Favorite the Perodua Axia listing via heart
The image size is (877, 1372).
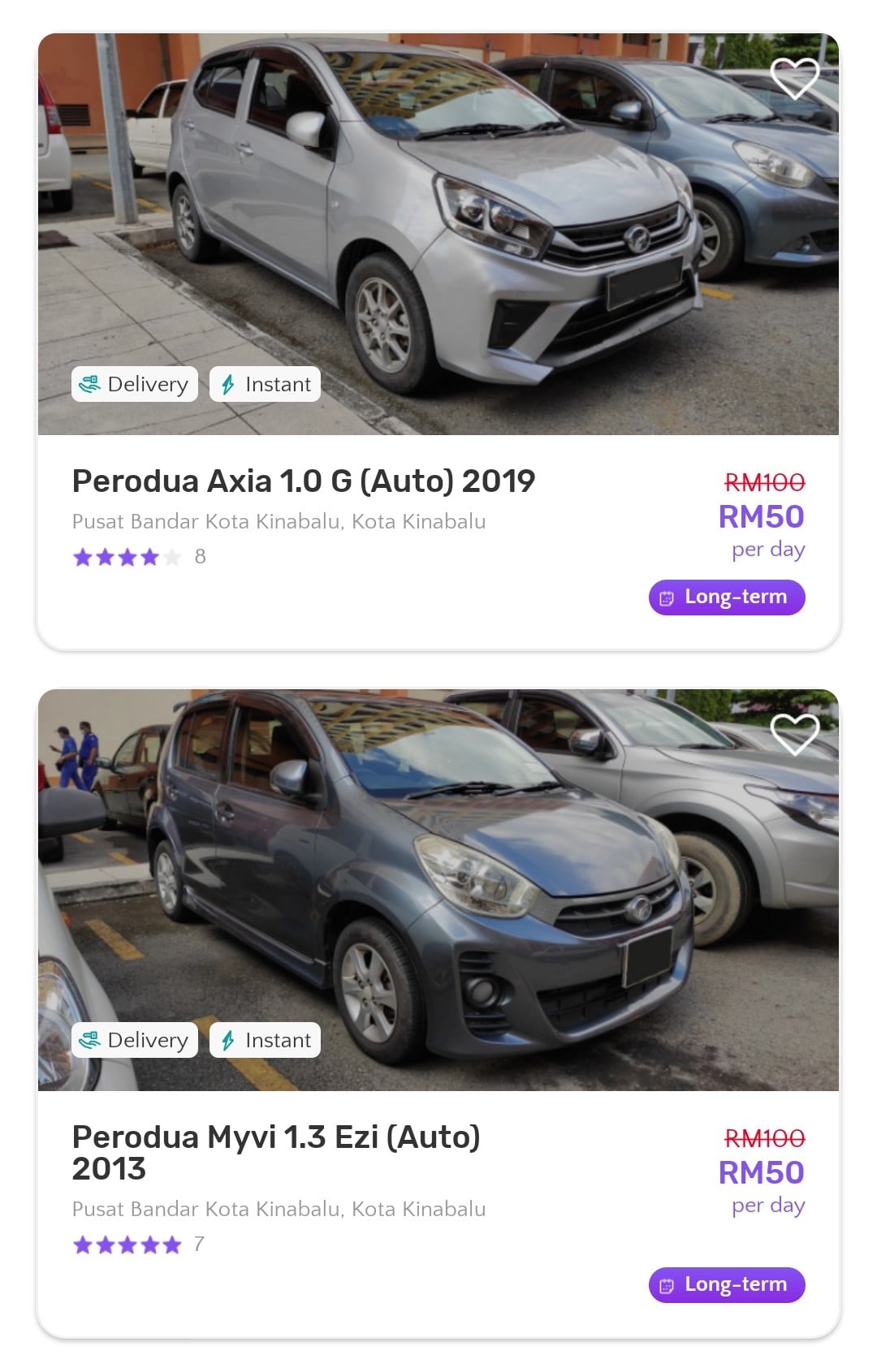pos(794,79)
